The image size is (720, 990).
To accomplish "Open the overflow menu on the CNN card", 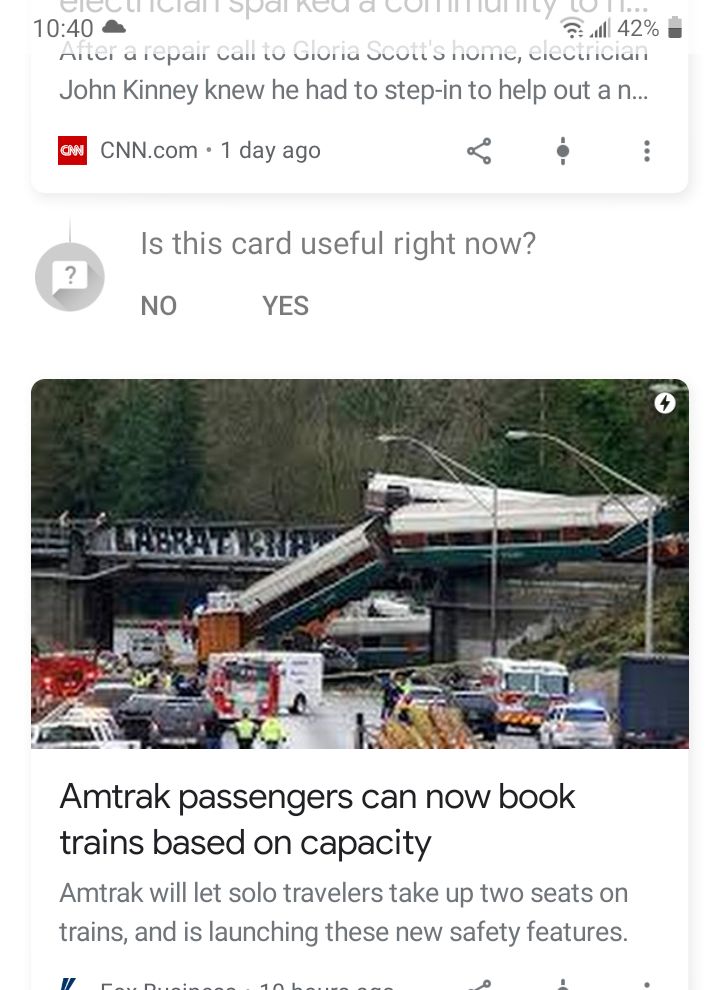I will [x=647, y=150].
